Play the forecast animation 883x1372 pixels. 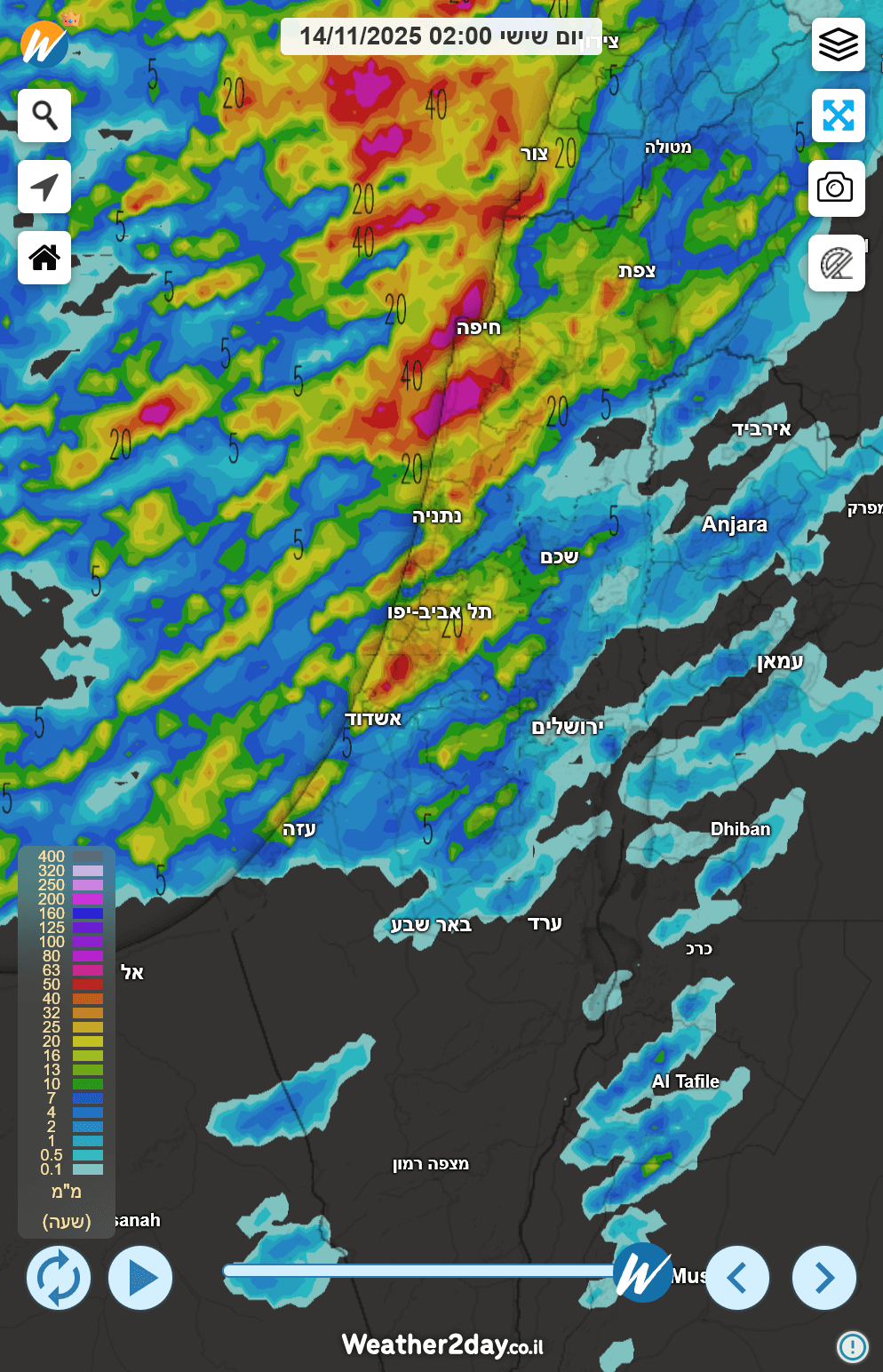140,1278
